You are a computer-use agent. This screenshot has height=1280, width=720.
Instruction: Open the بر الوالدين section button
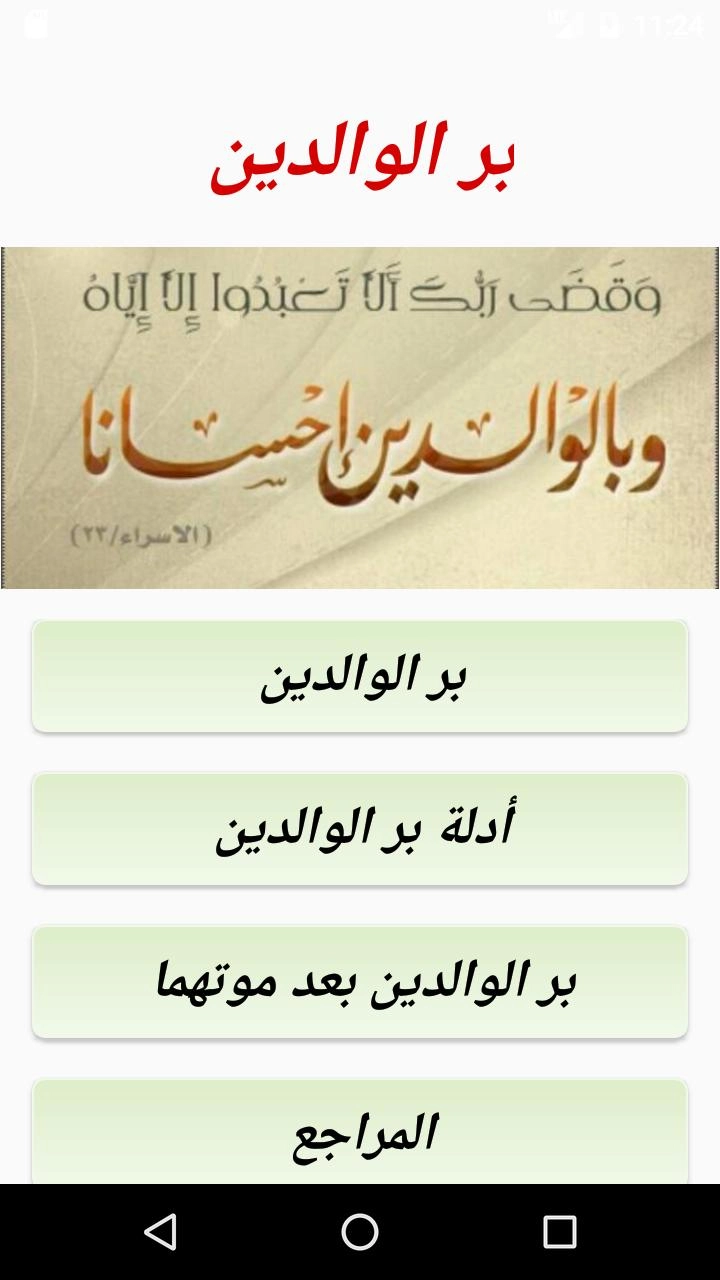coord(360,676)
